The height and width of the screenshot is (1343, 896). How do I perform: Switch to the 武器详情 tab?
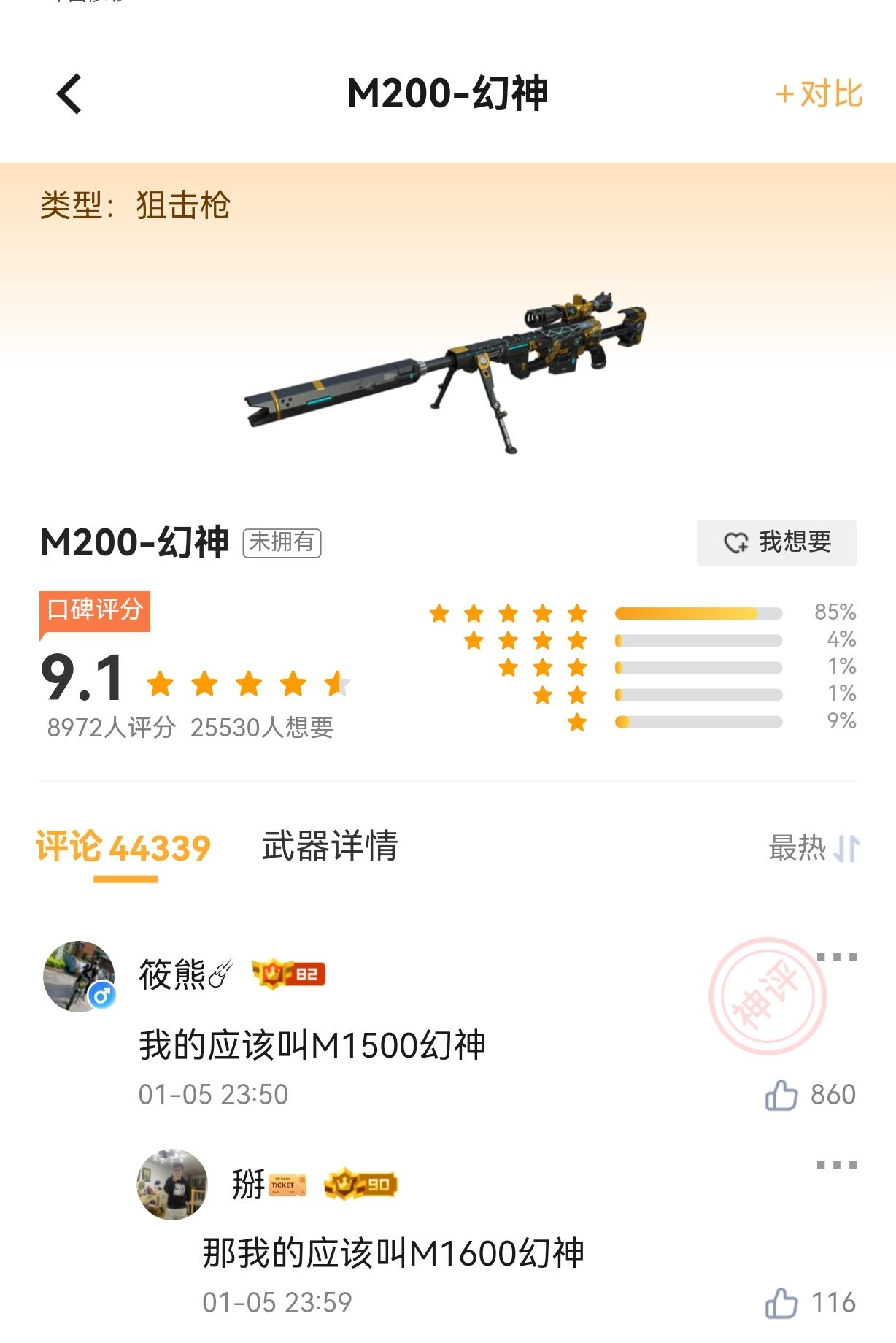coord(329,847)
